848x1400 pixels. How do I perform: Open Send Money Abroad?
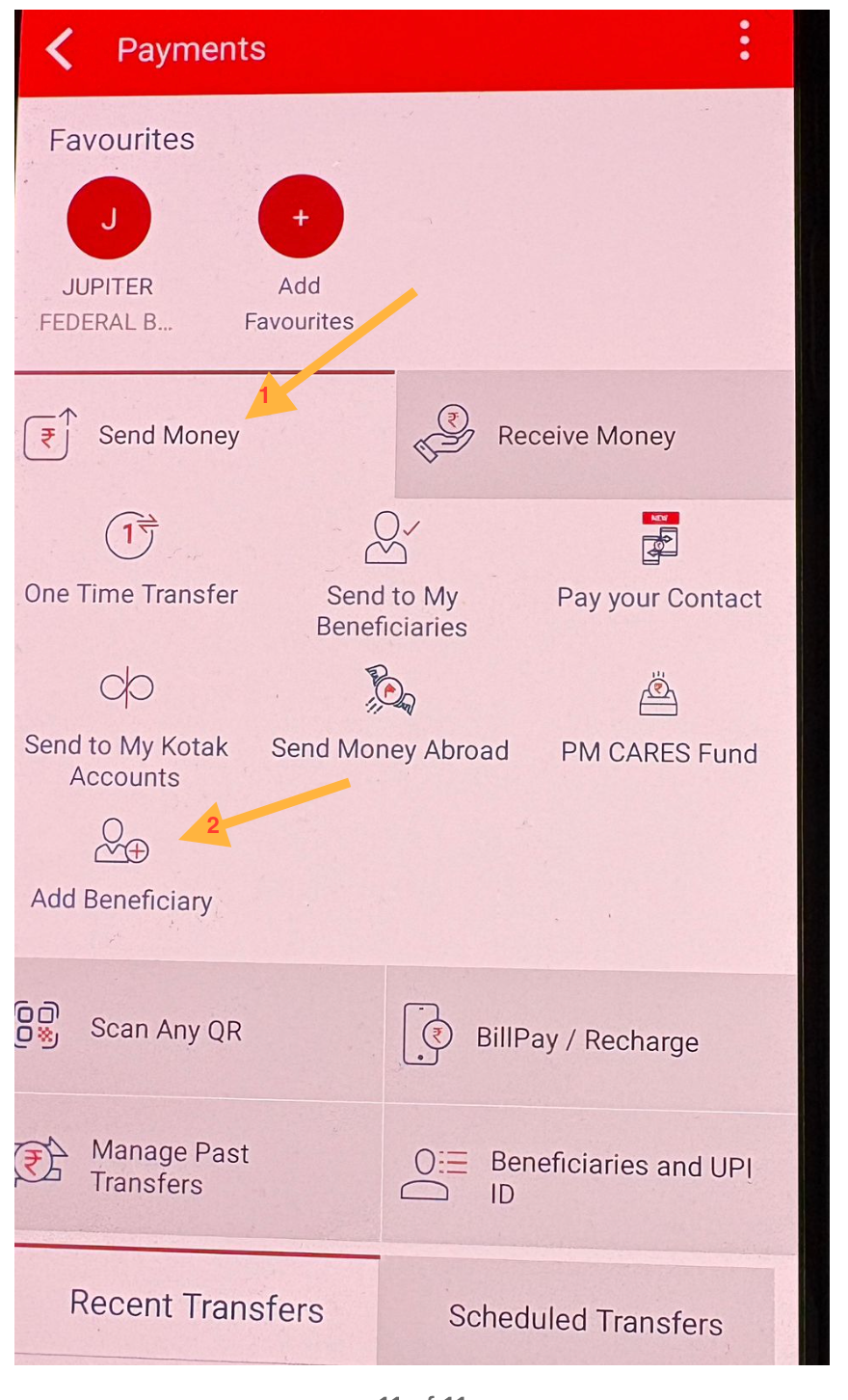[389, 715]
